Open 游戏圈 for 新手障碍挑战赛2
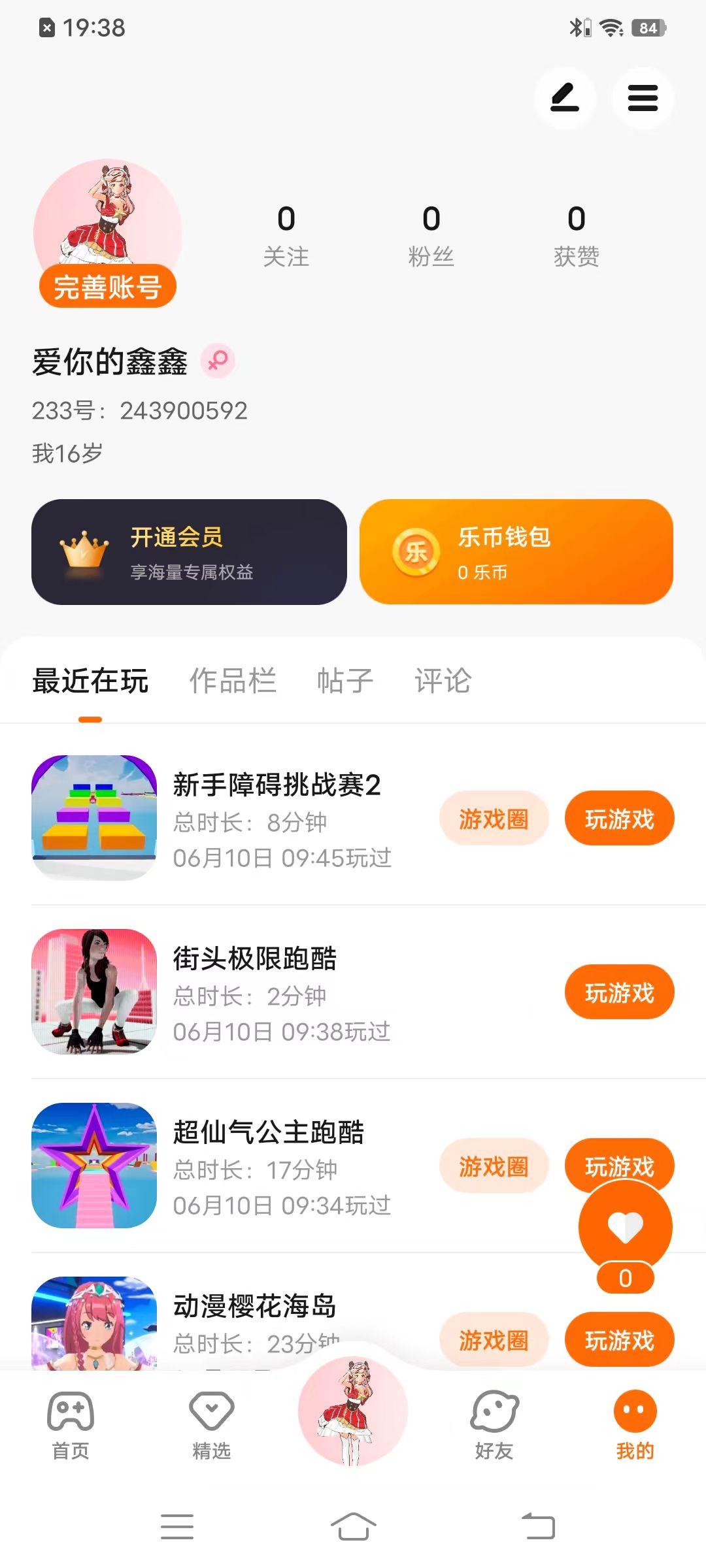This screenshot has width=706, height=1568. click(x=494, y=819)
